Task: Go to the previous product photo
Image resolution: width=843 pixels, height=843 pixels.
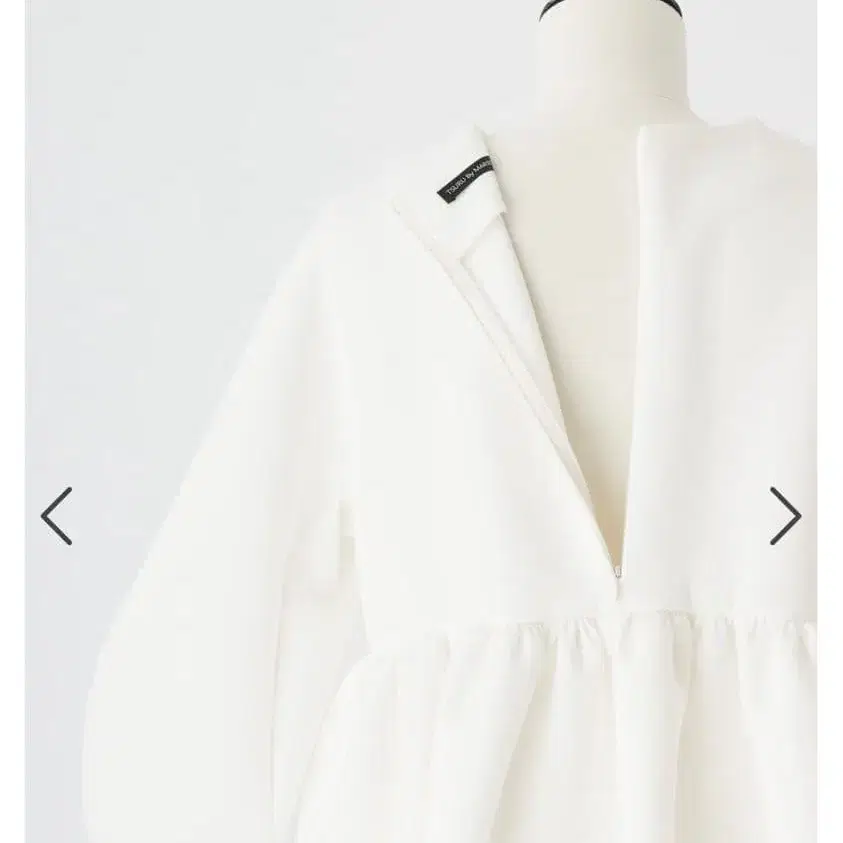Action: pyautogui.click(x=56, y=516)
